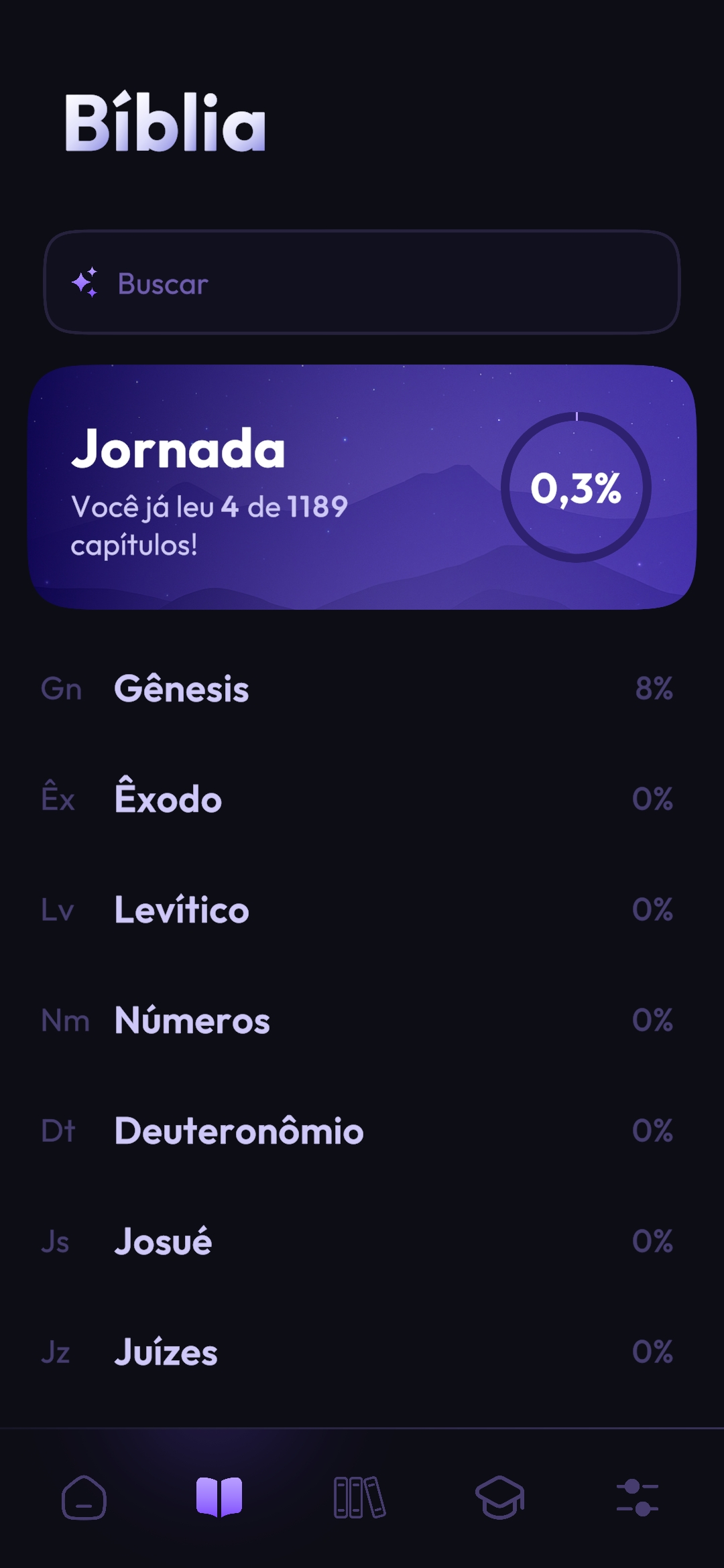Switch to the home tab
Image resolution: width=724 pixels, height=1568 pixels.
(x=84, y=1498)
